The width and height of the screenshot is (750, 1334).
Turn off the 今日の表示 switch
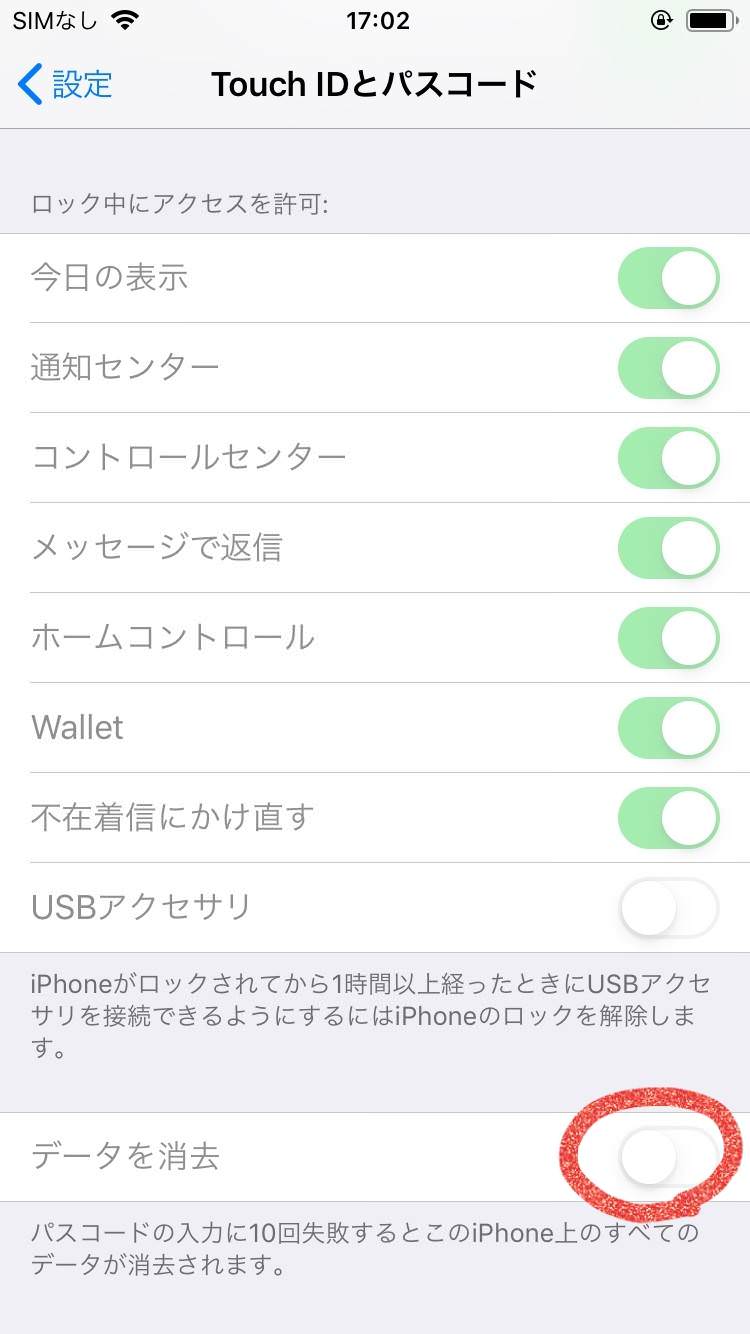668,278
